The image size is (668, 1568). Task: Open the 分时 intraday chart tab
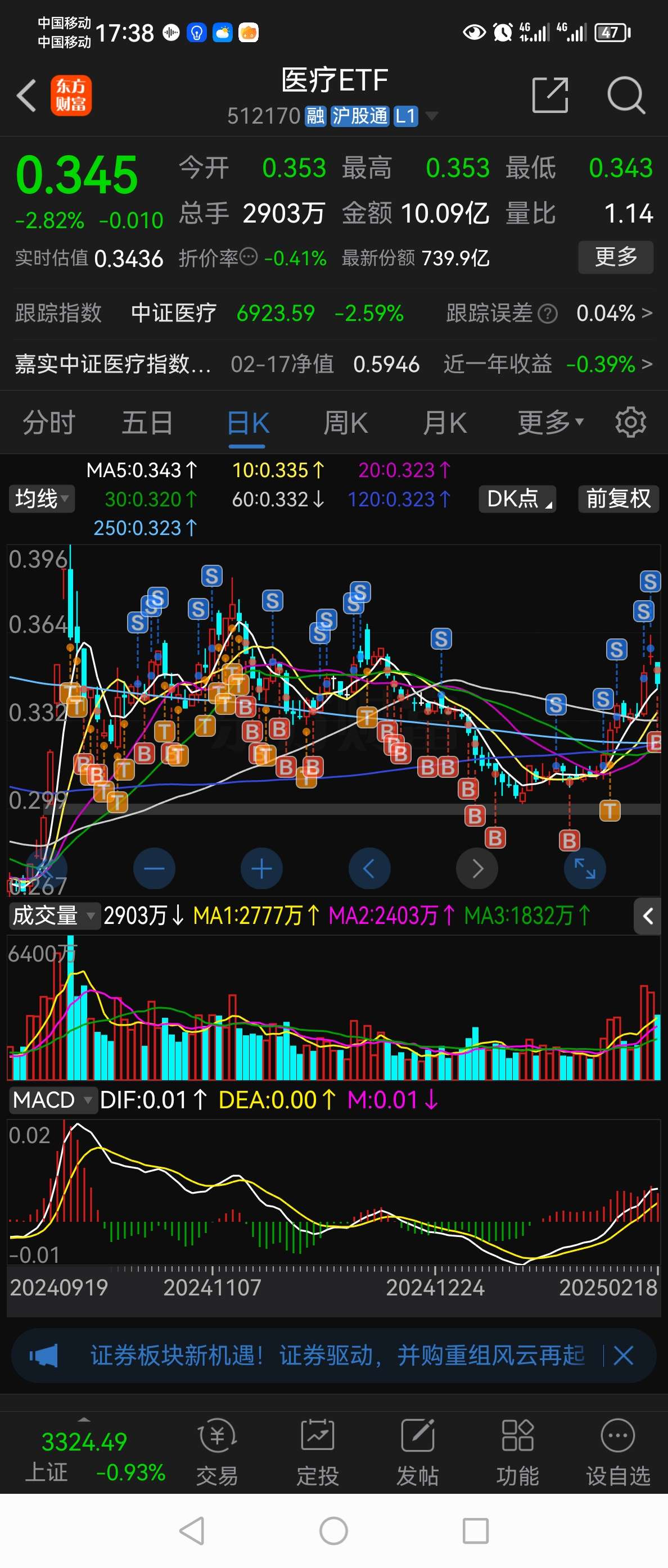coord(49,421)
